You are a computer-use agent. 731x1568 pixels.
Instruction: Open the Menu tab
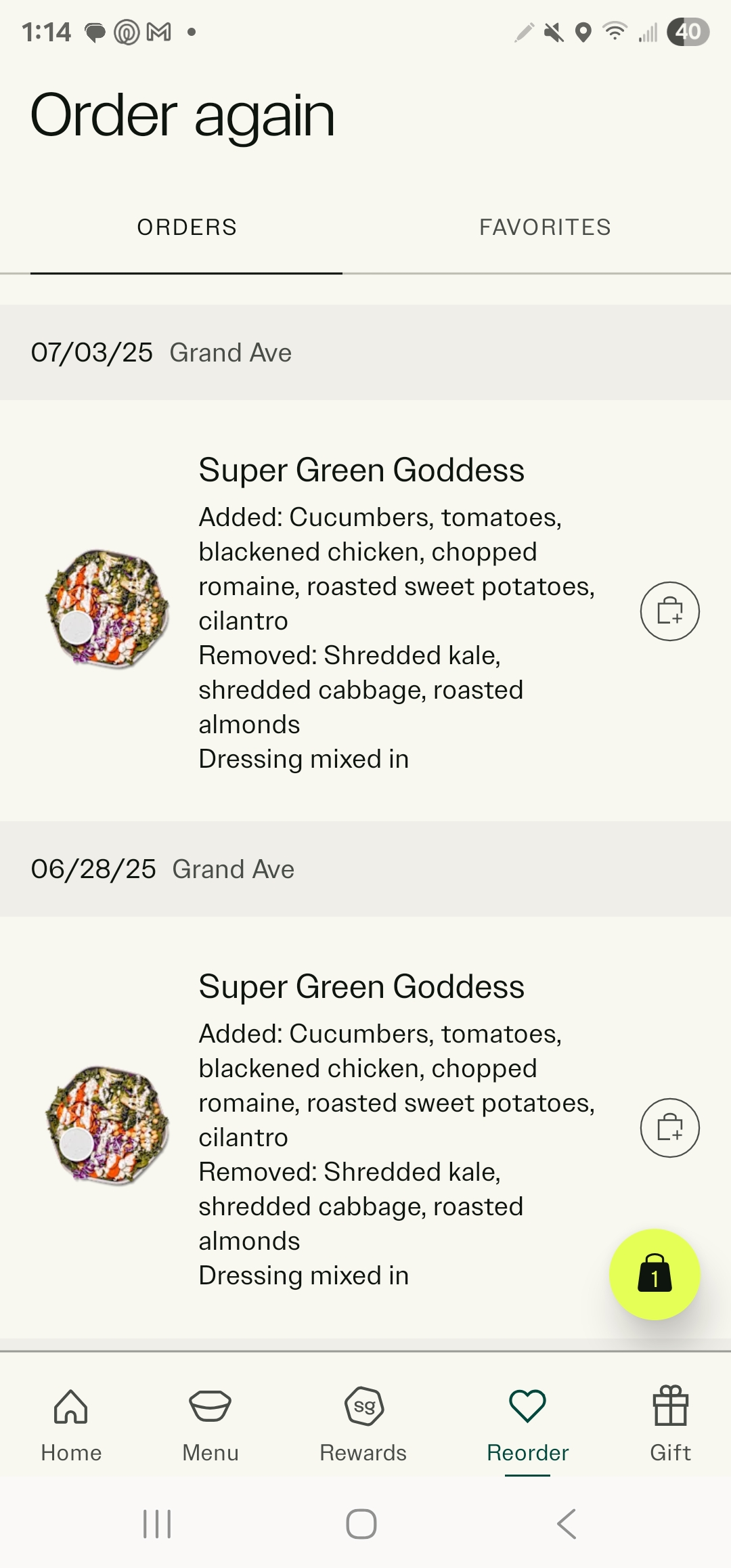point(211,1424)
